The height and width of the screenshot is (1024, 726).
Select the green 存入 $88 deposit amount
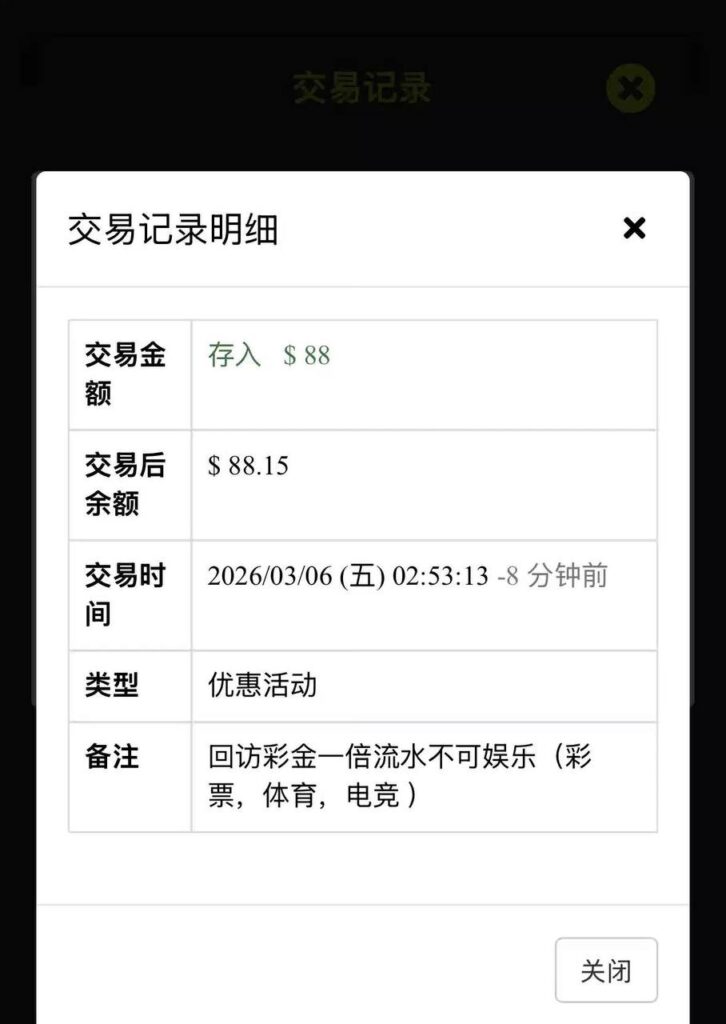coord(267,356)
